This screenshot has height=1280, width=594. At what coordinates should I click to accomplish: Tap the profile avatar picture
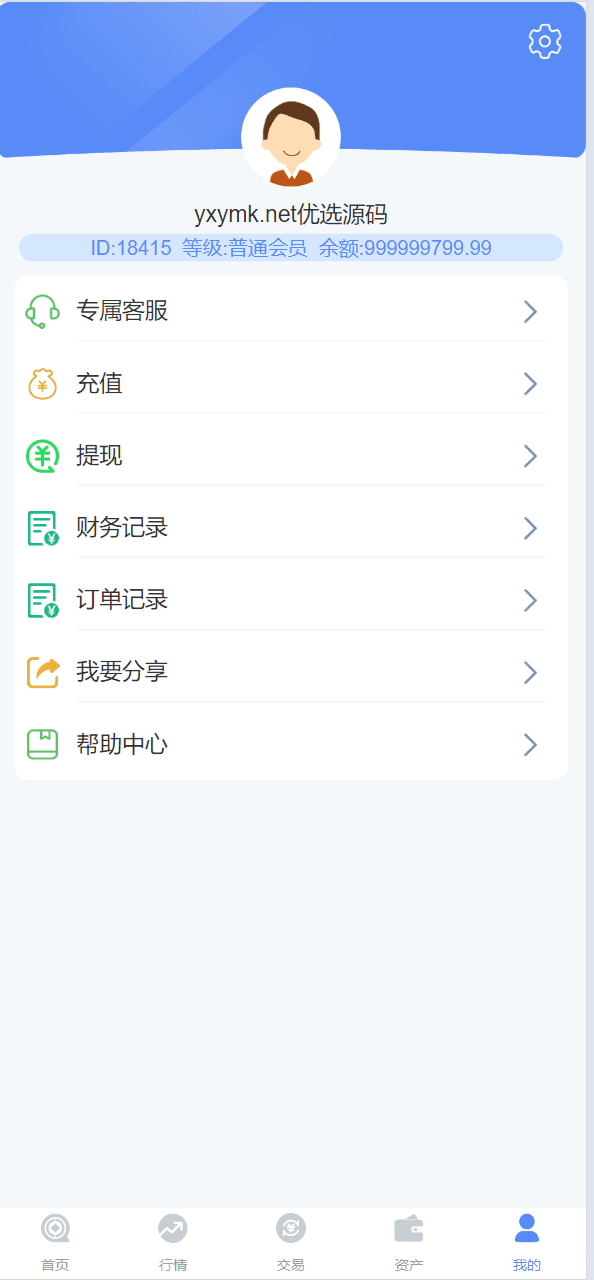click(x=291, y=137)
